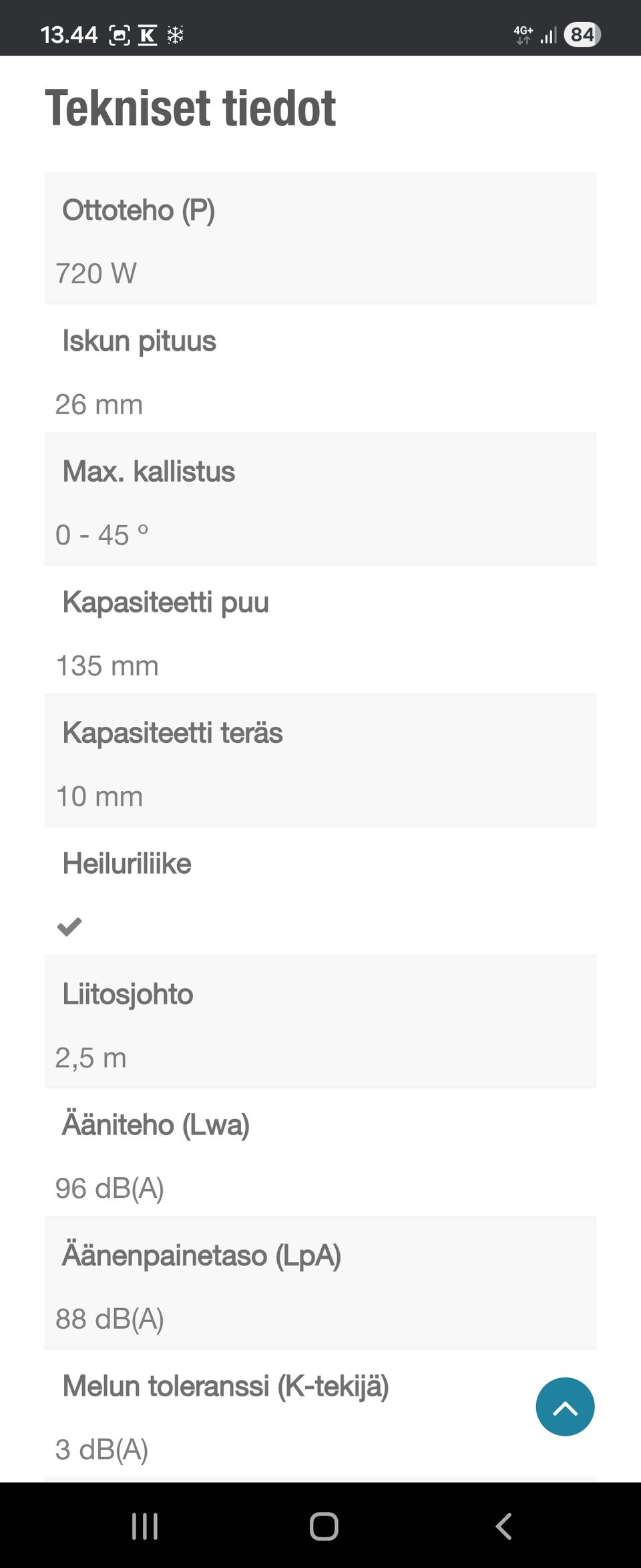641x1568 pixels.
Task: Tap the 4G+ network indicator
Action: [x=523, y=33]
